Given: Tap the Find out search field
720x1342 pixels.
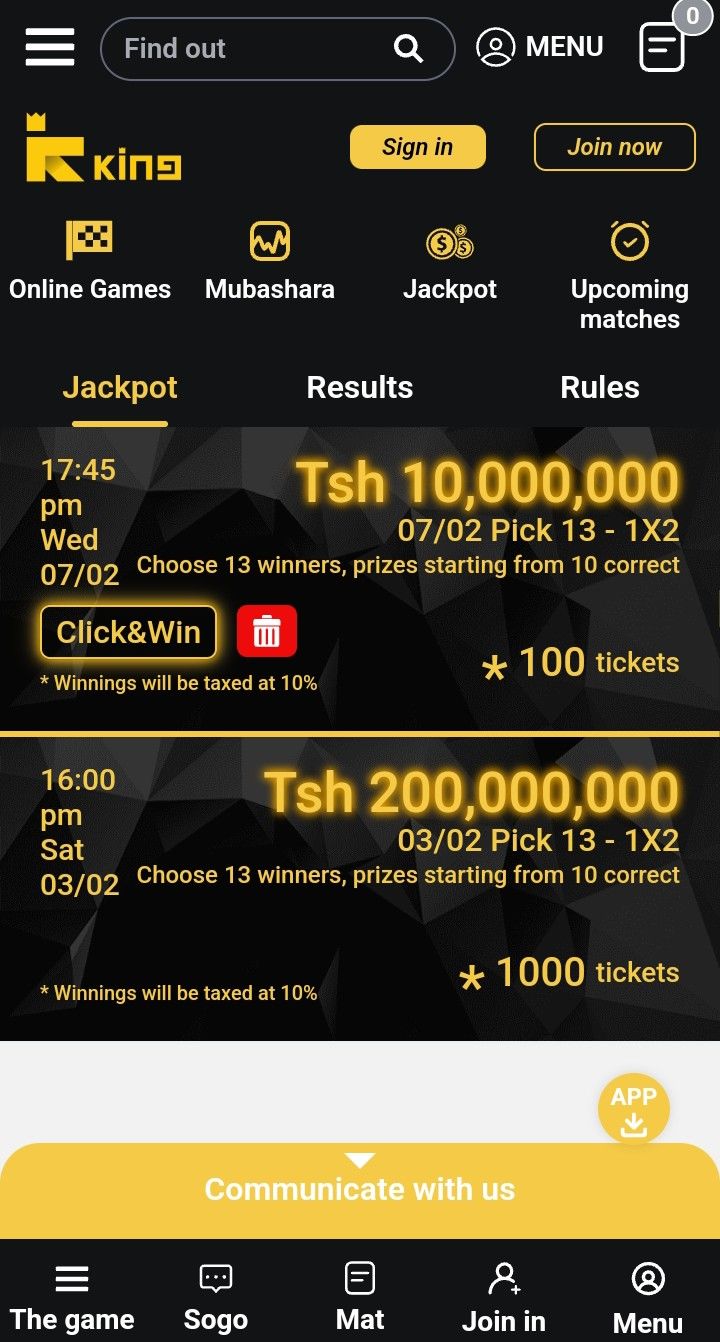Looking at the screenshot, I should click(255, 48).
